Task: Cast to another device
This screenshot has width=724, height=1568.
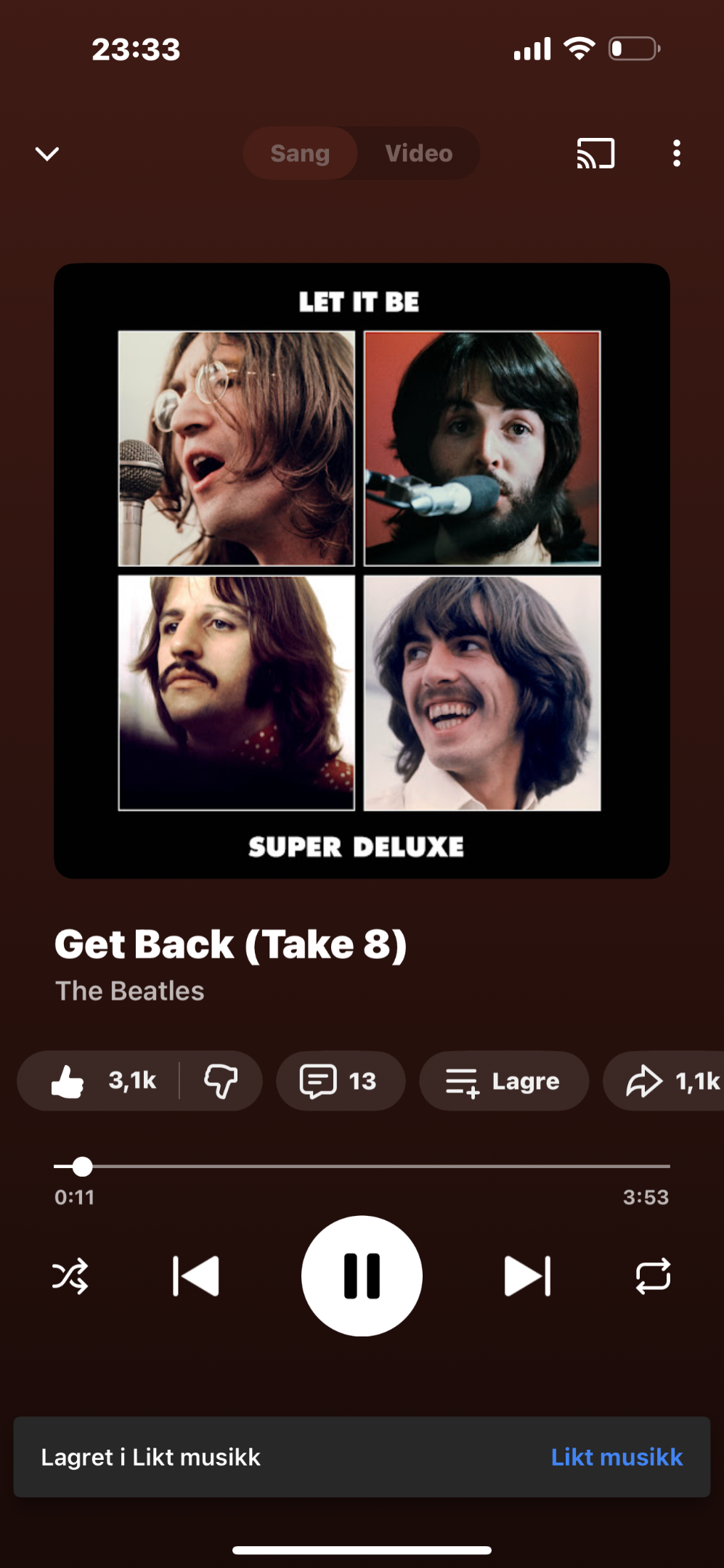Action: (595, 153)
